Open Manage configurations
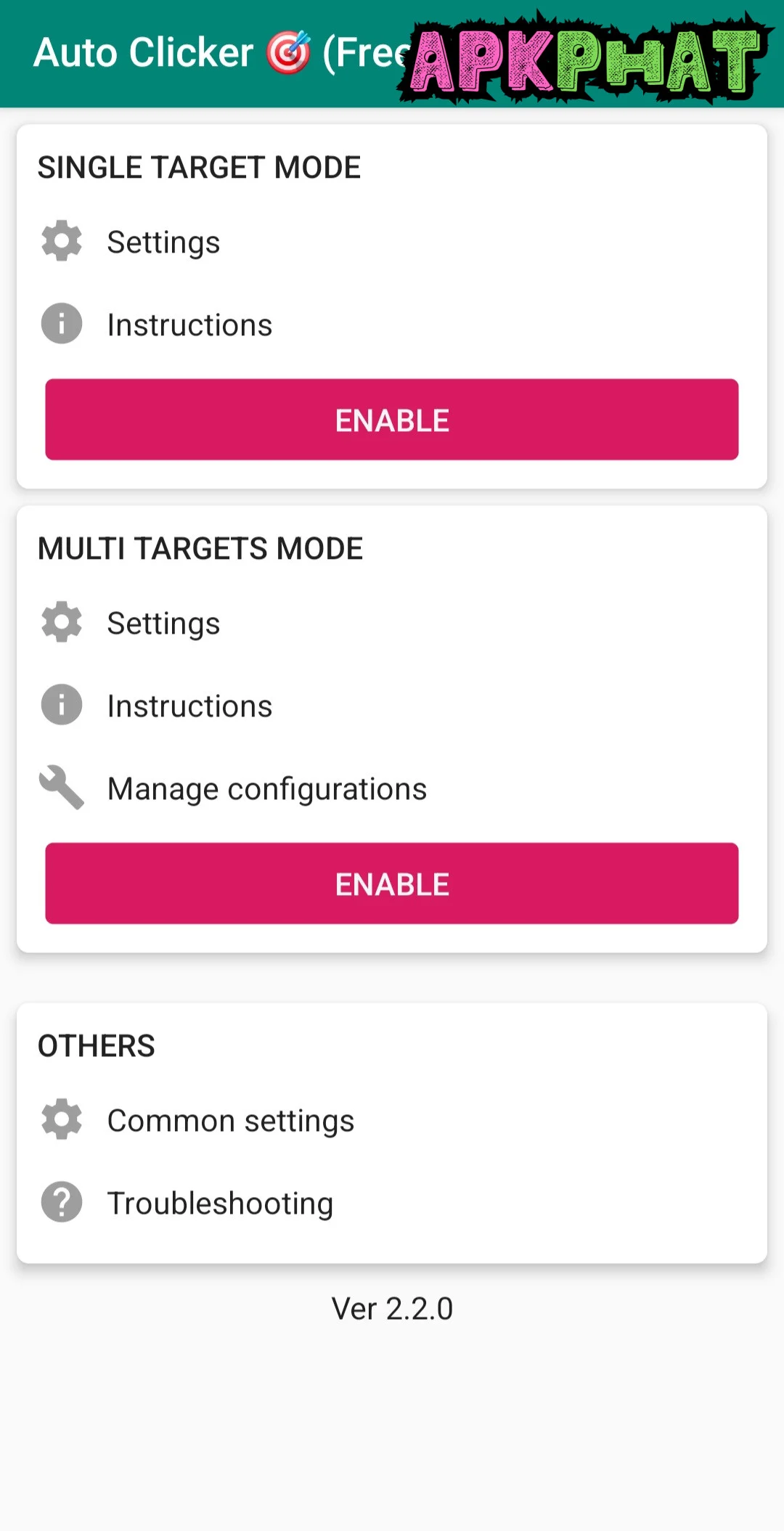784x1531 pixels. [266, 789]
